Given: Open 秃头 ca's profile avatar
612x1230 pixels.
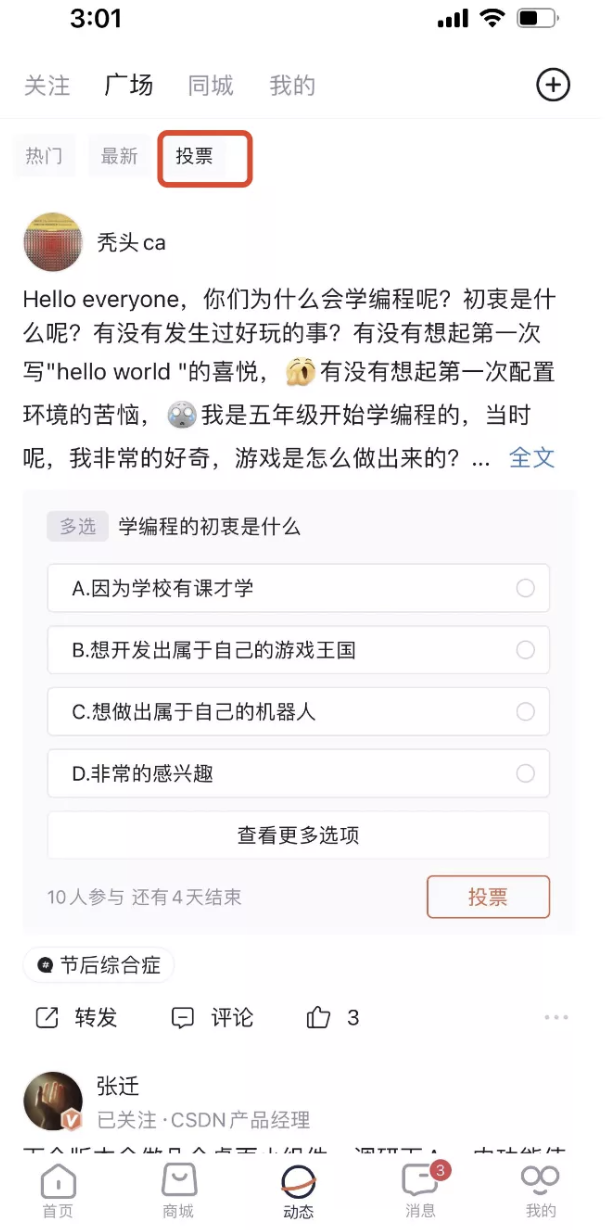Looking at the screenshot, I should click(53, 242).
